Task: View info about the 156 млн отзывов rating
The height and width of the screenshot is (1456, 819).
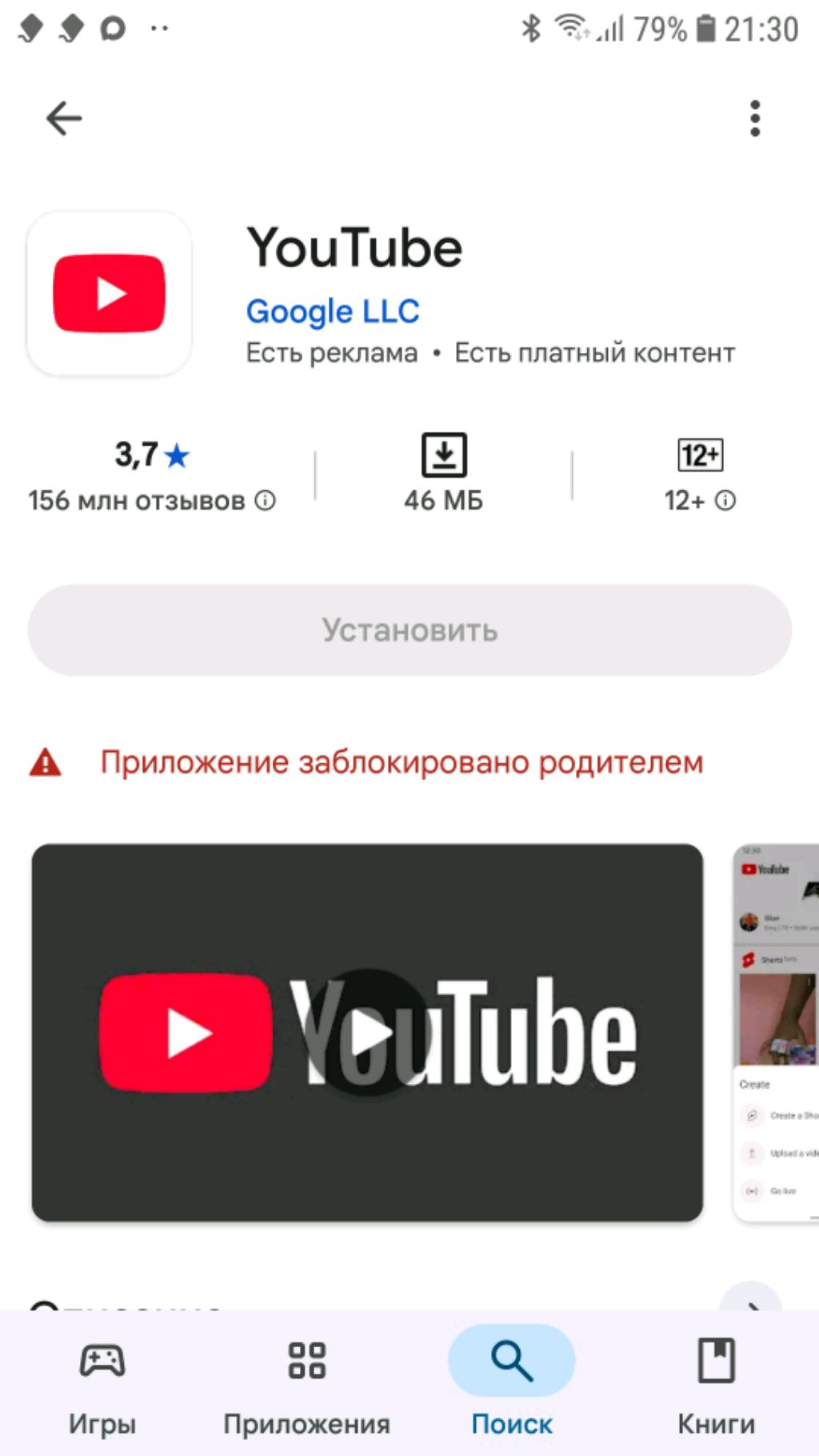Action: click(x=266, y=501)
